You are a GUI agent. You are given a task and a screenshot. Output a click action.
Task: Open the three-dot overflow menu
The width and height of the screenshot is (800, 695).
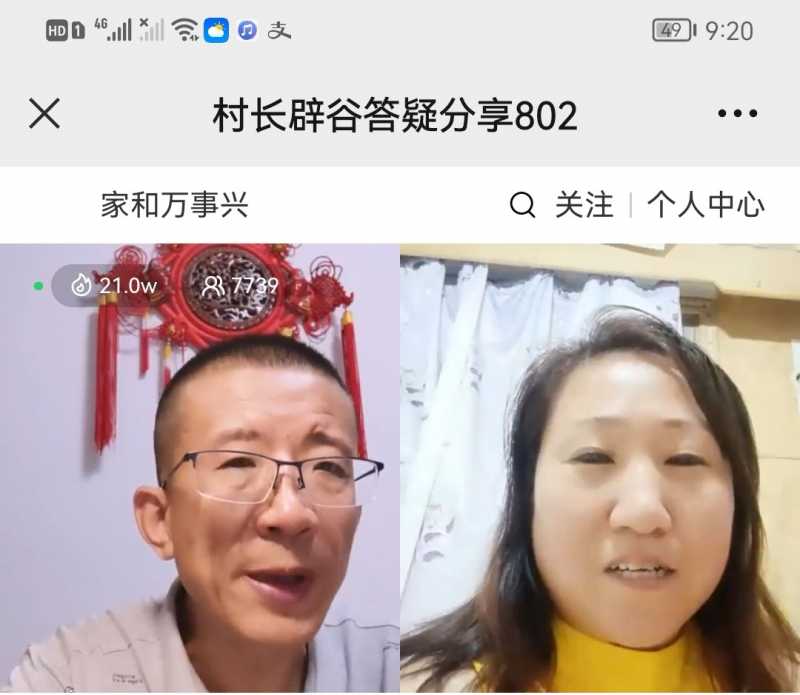tap(737, 114)
